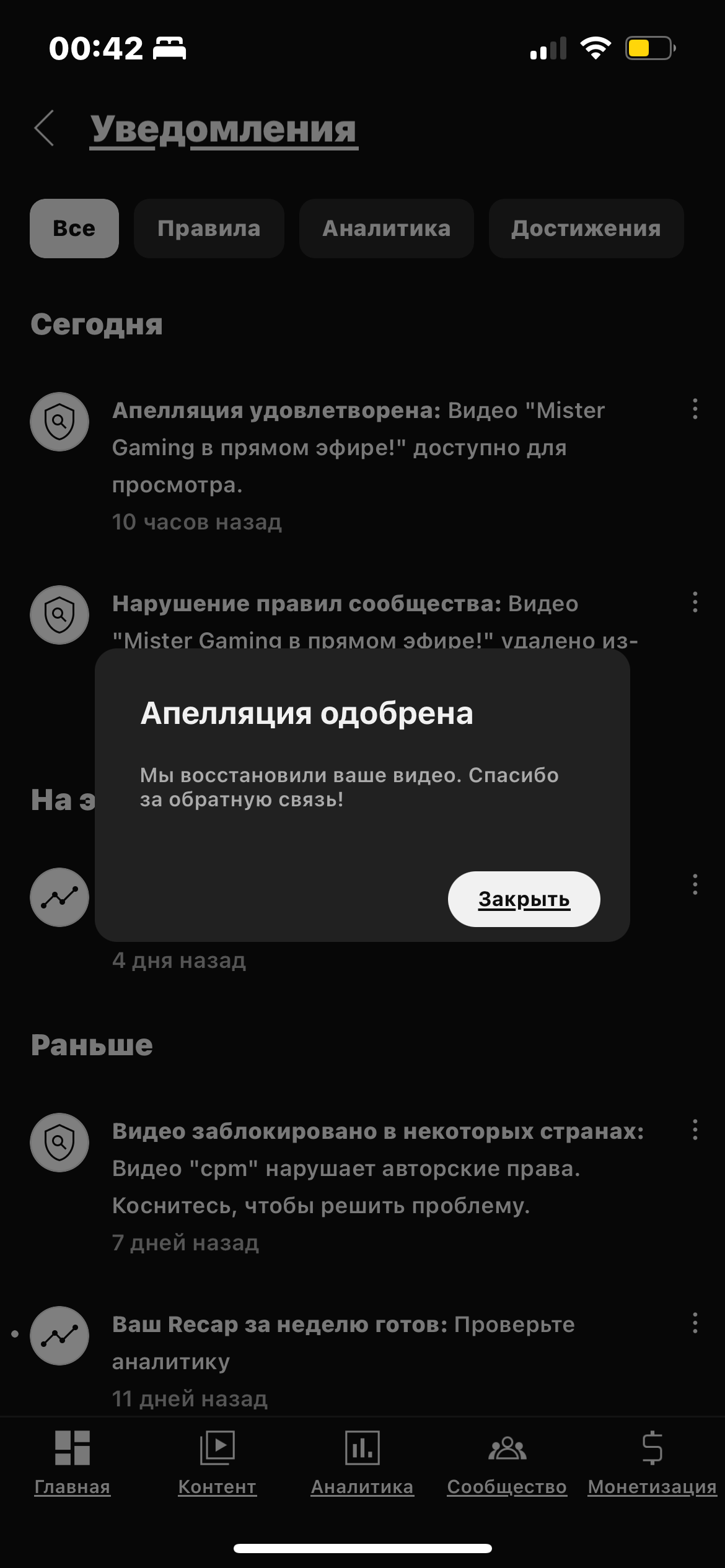Select the Все filter chip
This screenshot has width=725, height=1568.
[74, 229]
